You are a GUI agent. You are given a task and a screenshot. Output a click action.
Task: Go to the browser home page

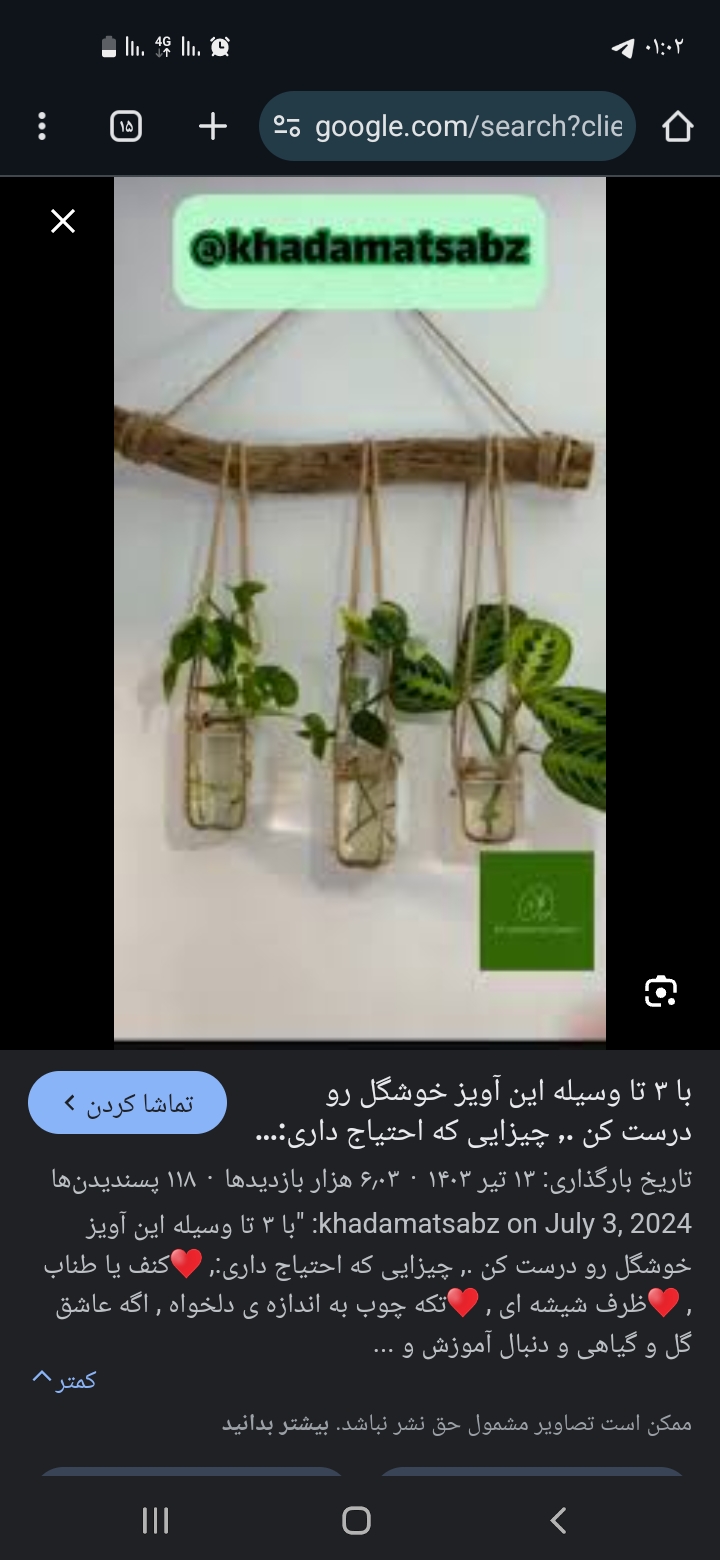pos(677,126)
